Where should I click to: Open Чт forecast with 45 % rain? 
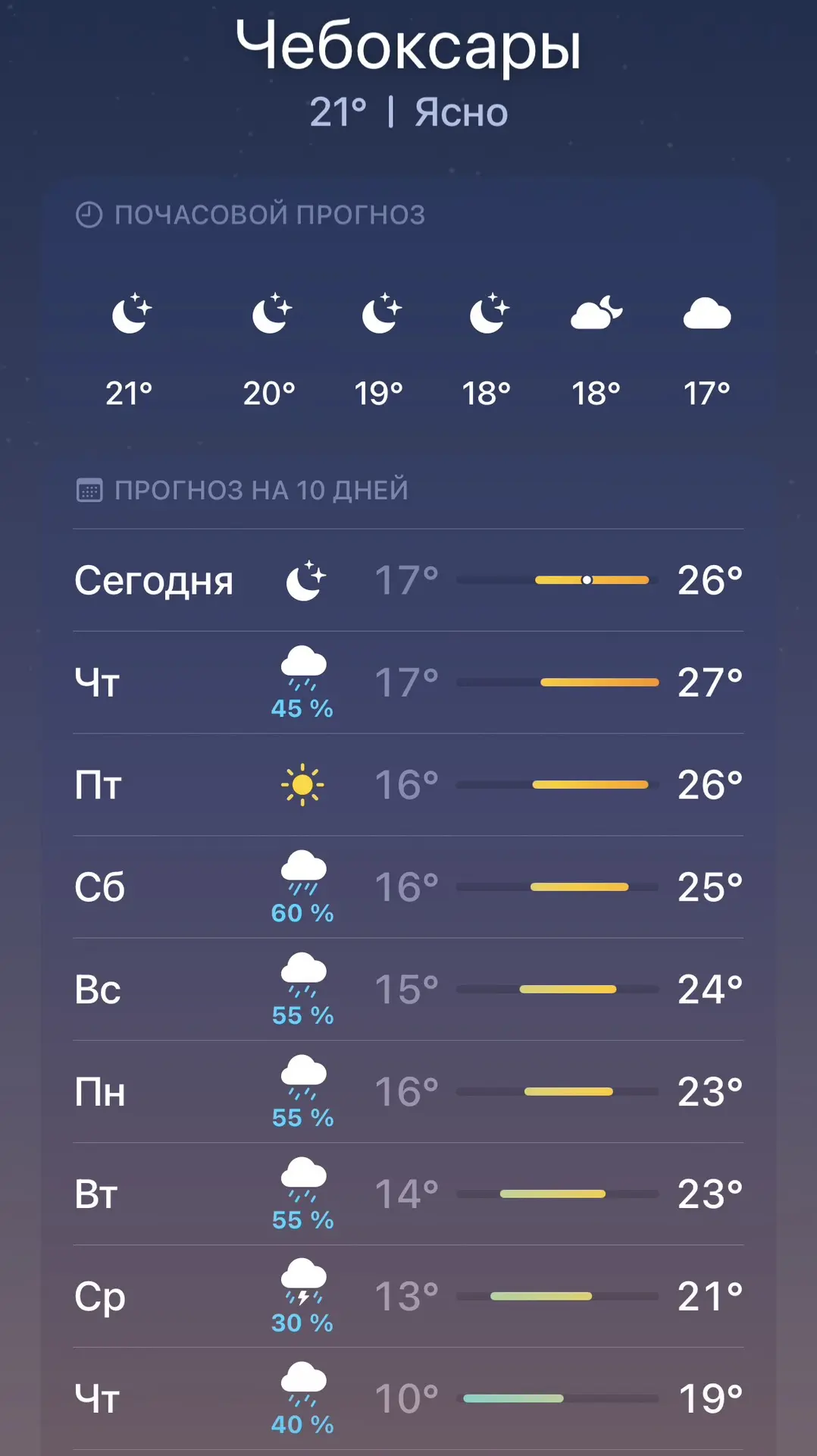point(409,682)
